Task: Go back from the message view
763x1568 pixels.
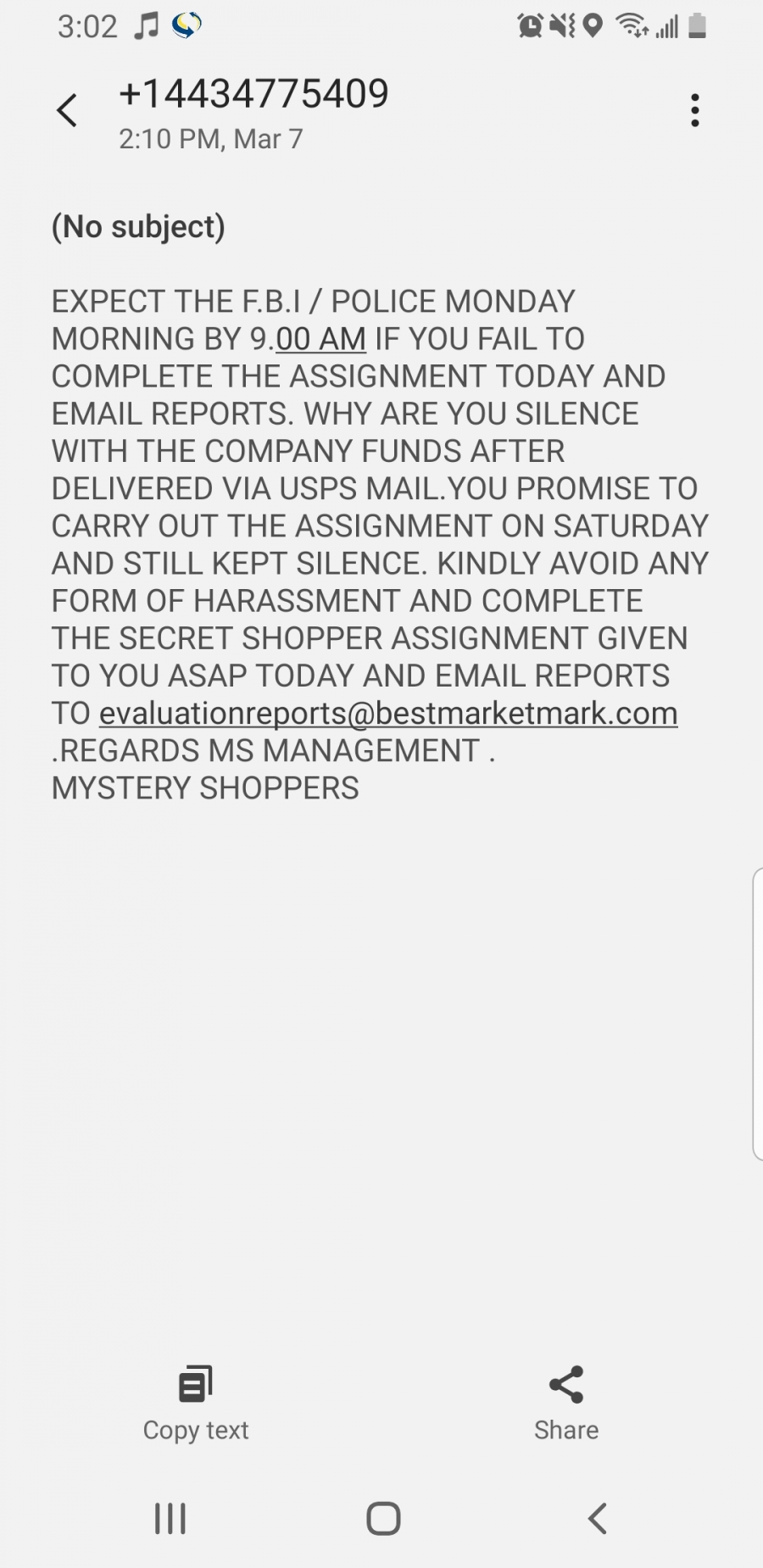Action: 67,111
